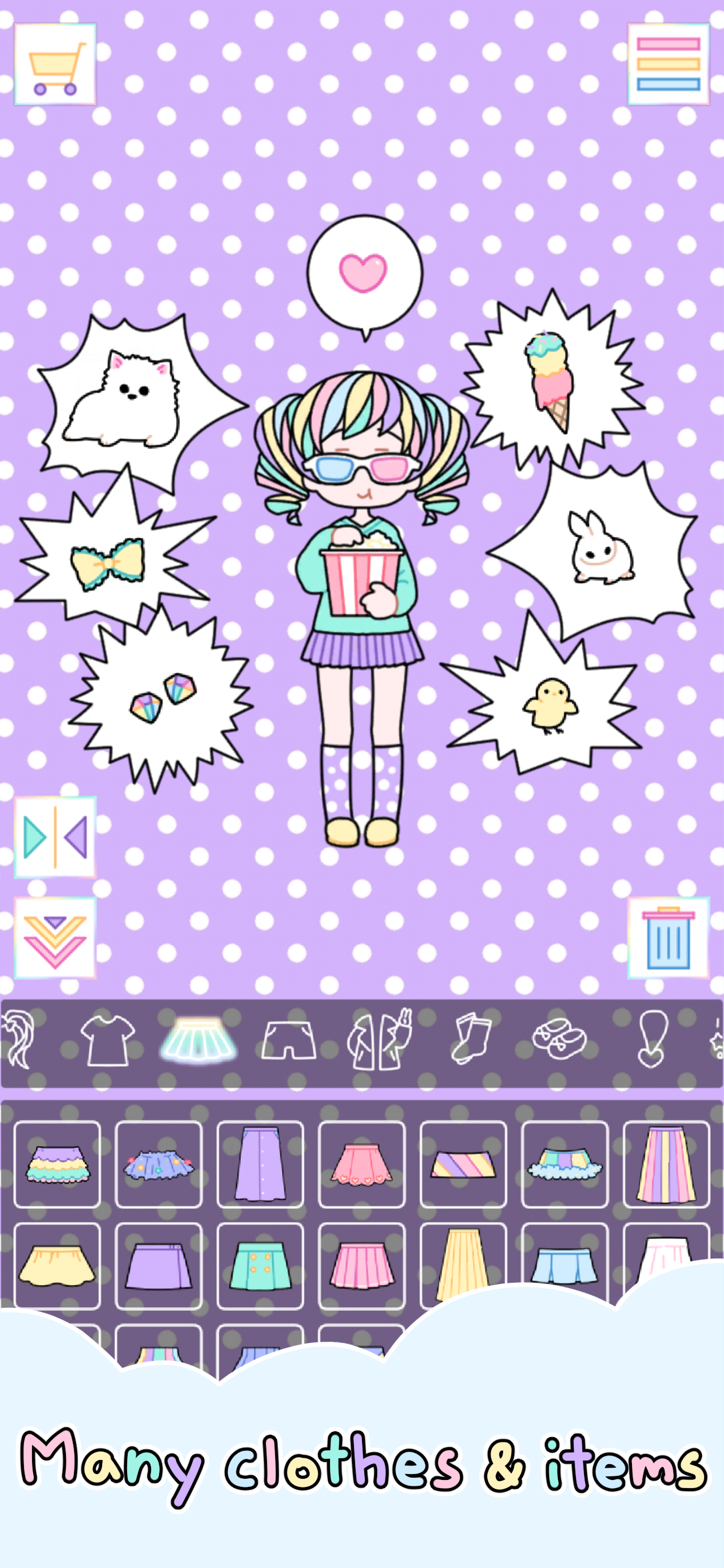Tap the trash can to clear
The height and width of the screenshot is (1568, 724).
pyautogui.click(x=668, y=938)
